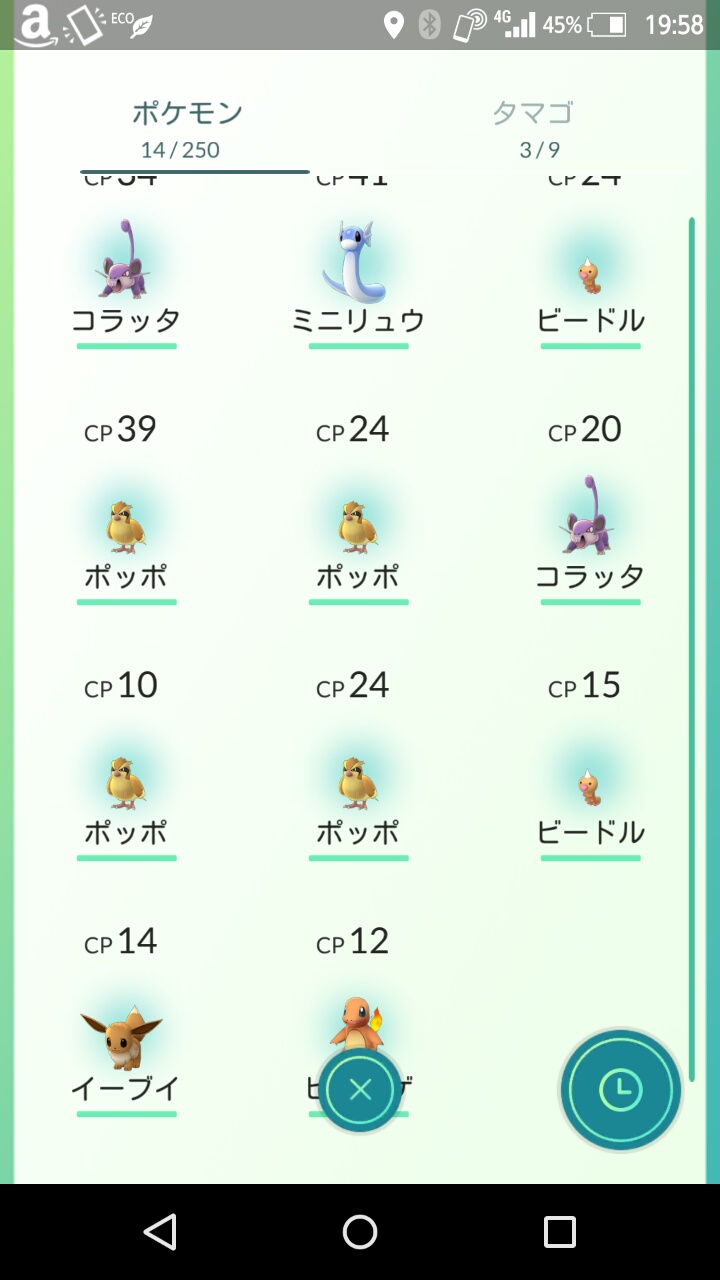Open the CP 10 ポッポ
This screenshot has width=720, height=1280.
(126, 766)
